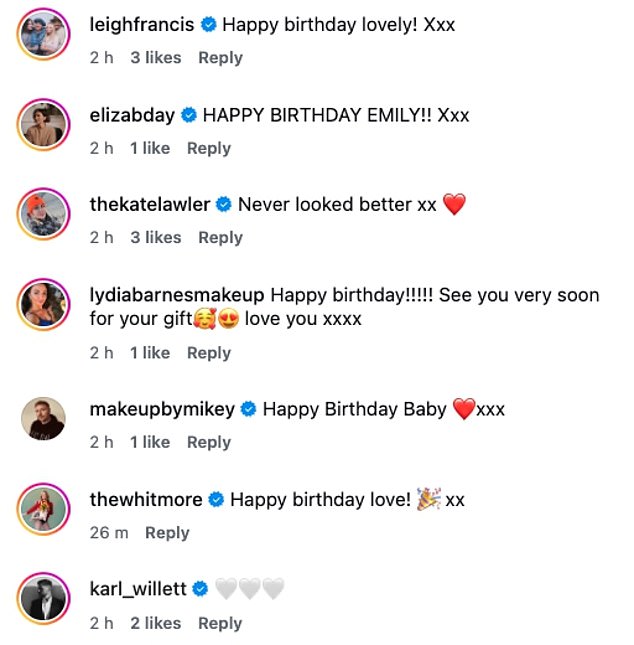Reply to lydiabarnesmakeup's comment

click(x=208, y=353)
